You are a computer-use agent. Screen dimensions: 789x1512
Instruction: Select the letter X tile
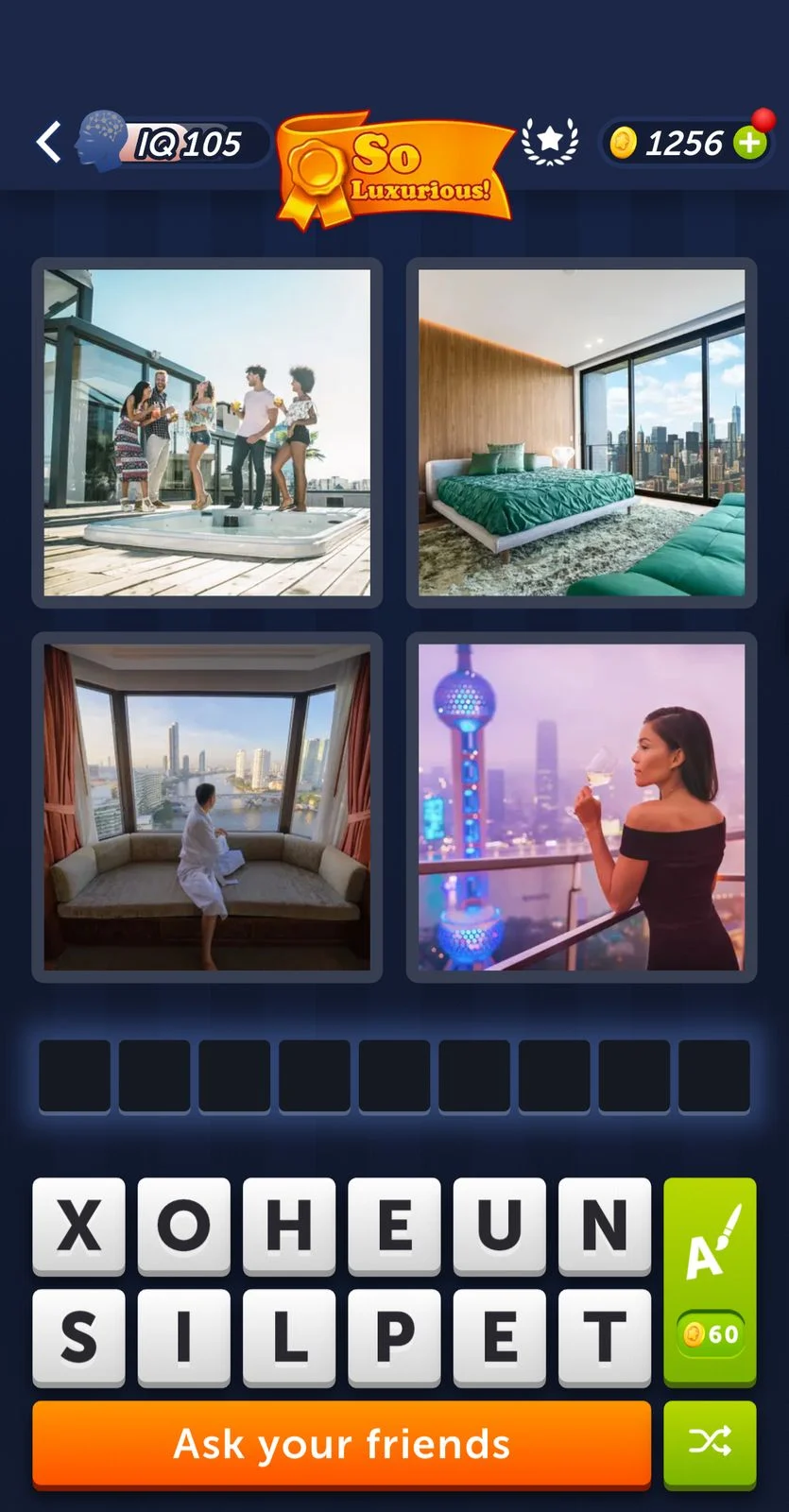tap(79, 1226)
